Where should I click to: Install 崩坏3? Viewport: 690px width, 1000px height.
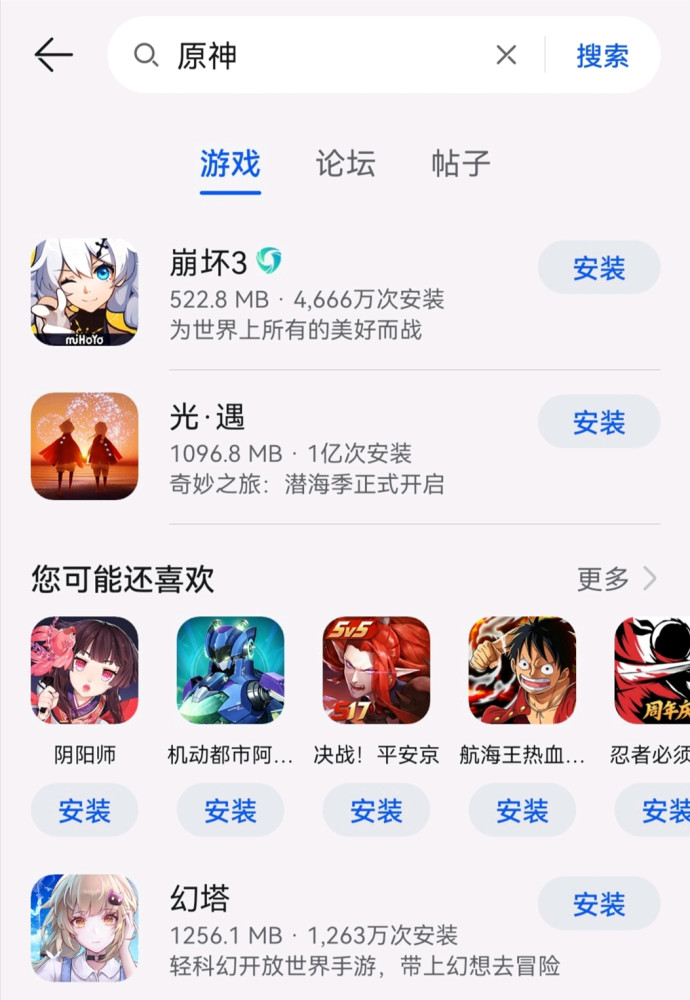pyautogui.click(x=598, y=268)
